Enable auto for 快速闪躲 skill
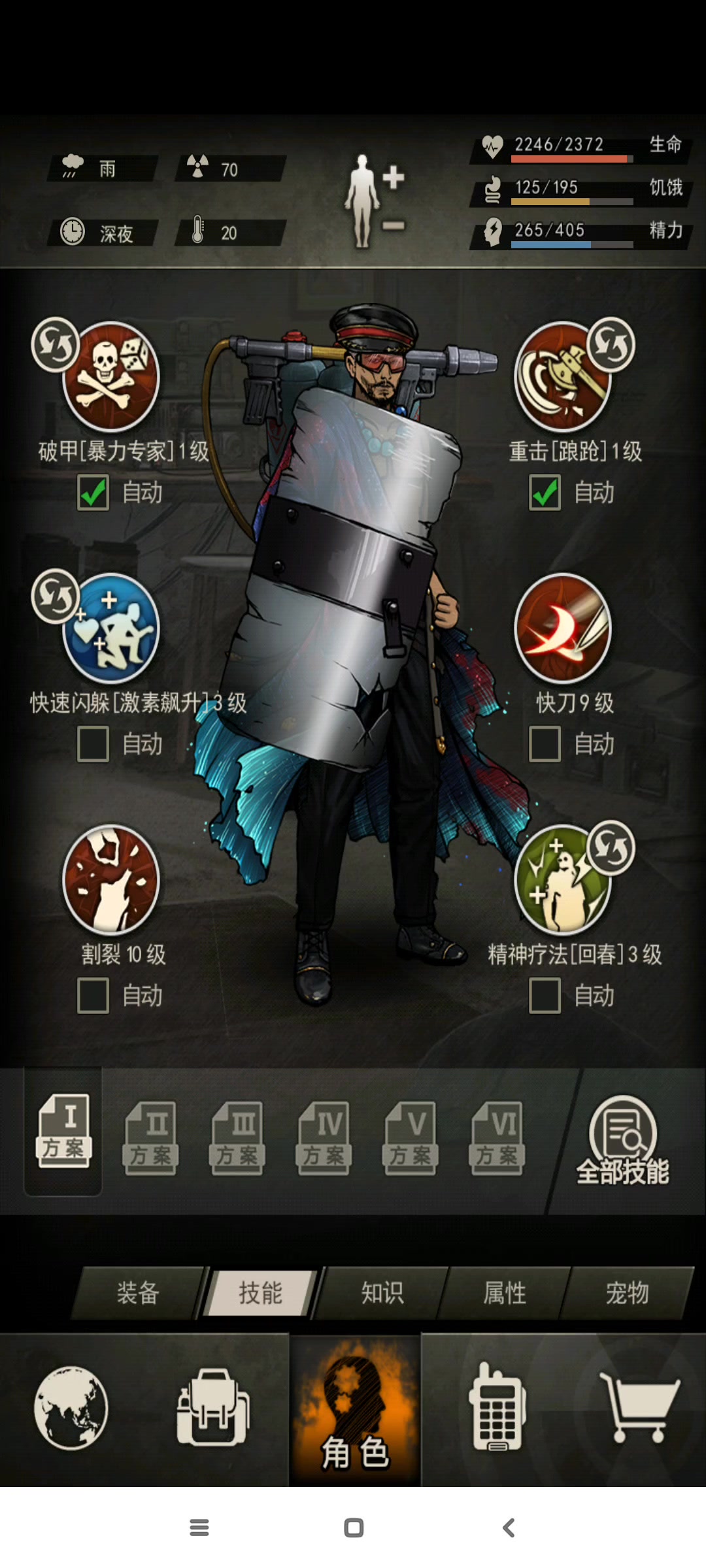Image resolution: width=706 pixels, height=1568 pixels. [x=93, y=744]
